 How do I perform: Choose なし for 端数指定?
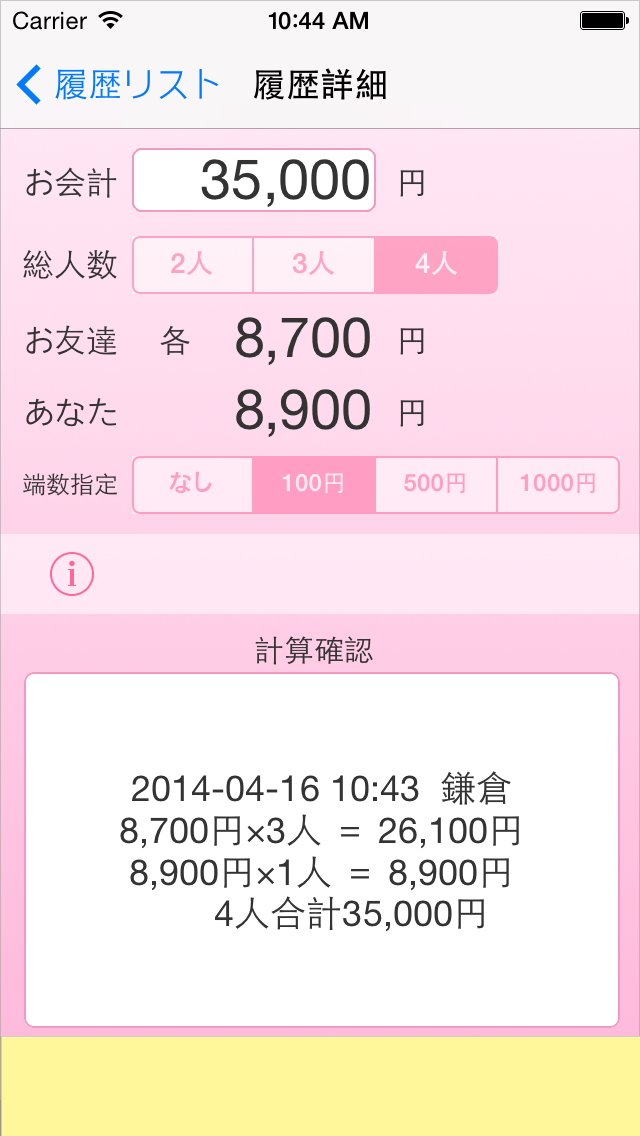pos(193,485)
